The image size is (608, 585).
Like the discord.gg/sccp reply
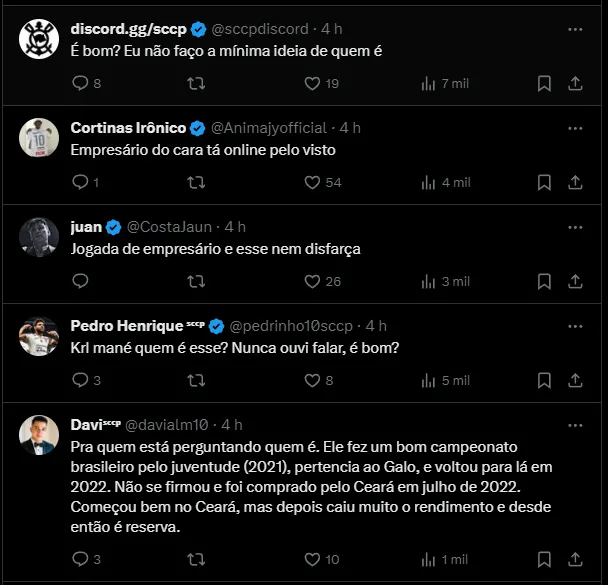[x=311, y=84]
